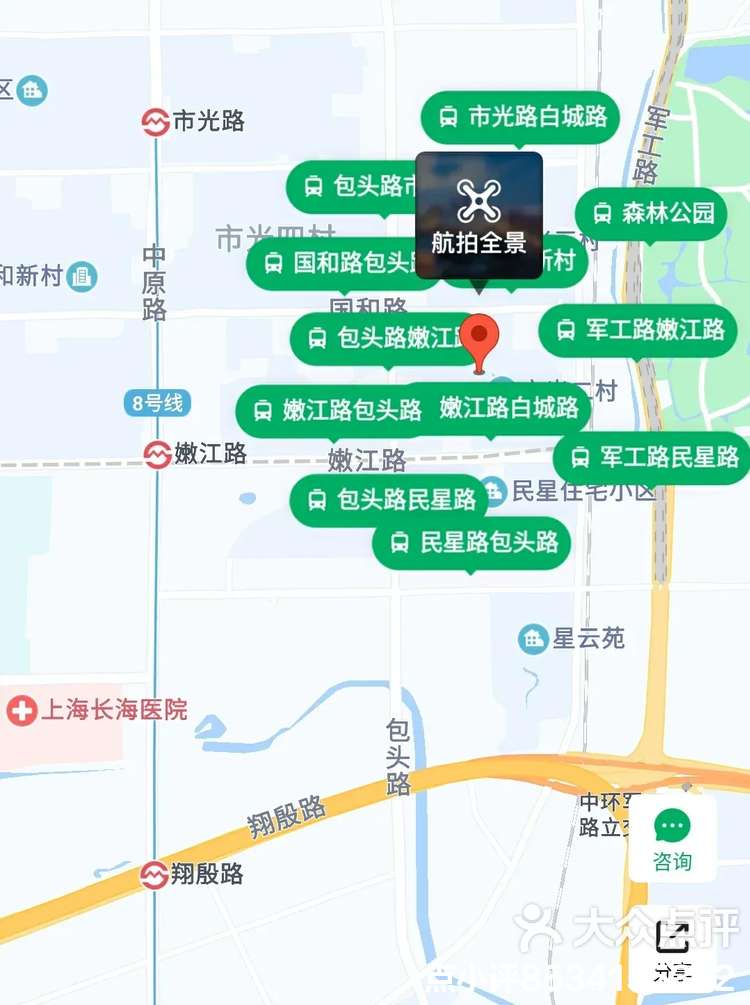
Task: Tap the 咨询 chat button
Action: coord(672,838)
